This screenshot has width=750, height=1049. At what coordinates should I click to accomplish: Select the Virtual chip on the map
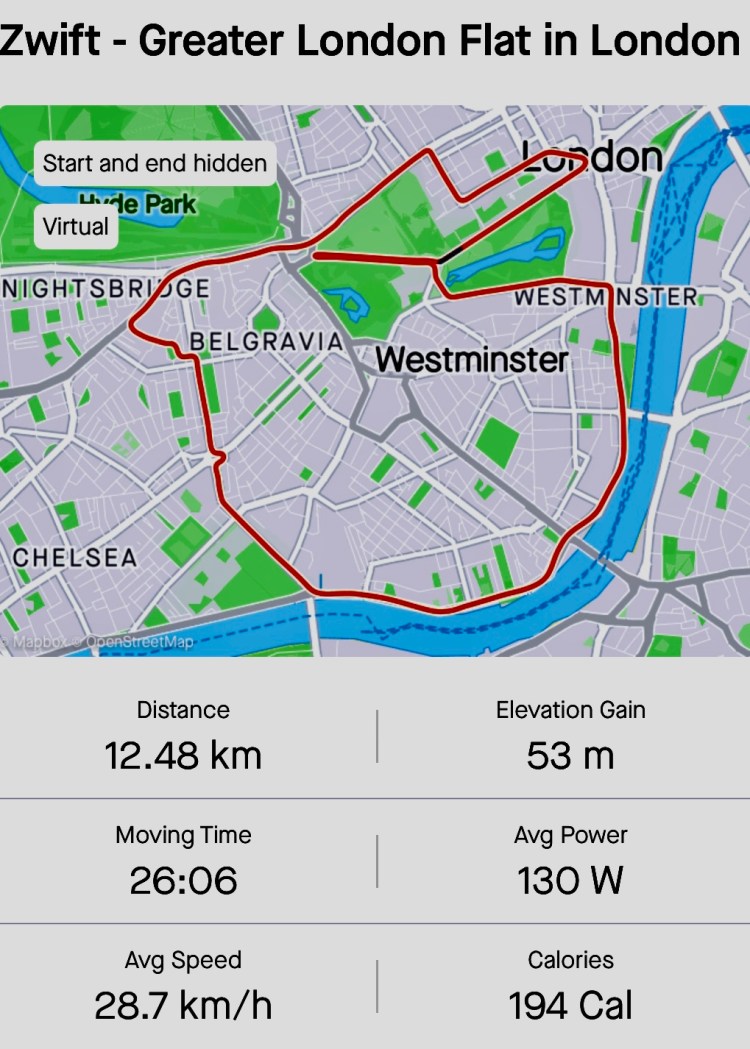[x=76, y=226]
